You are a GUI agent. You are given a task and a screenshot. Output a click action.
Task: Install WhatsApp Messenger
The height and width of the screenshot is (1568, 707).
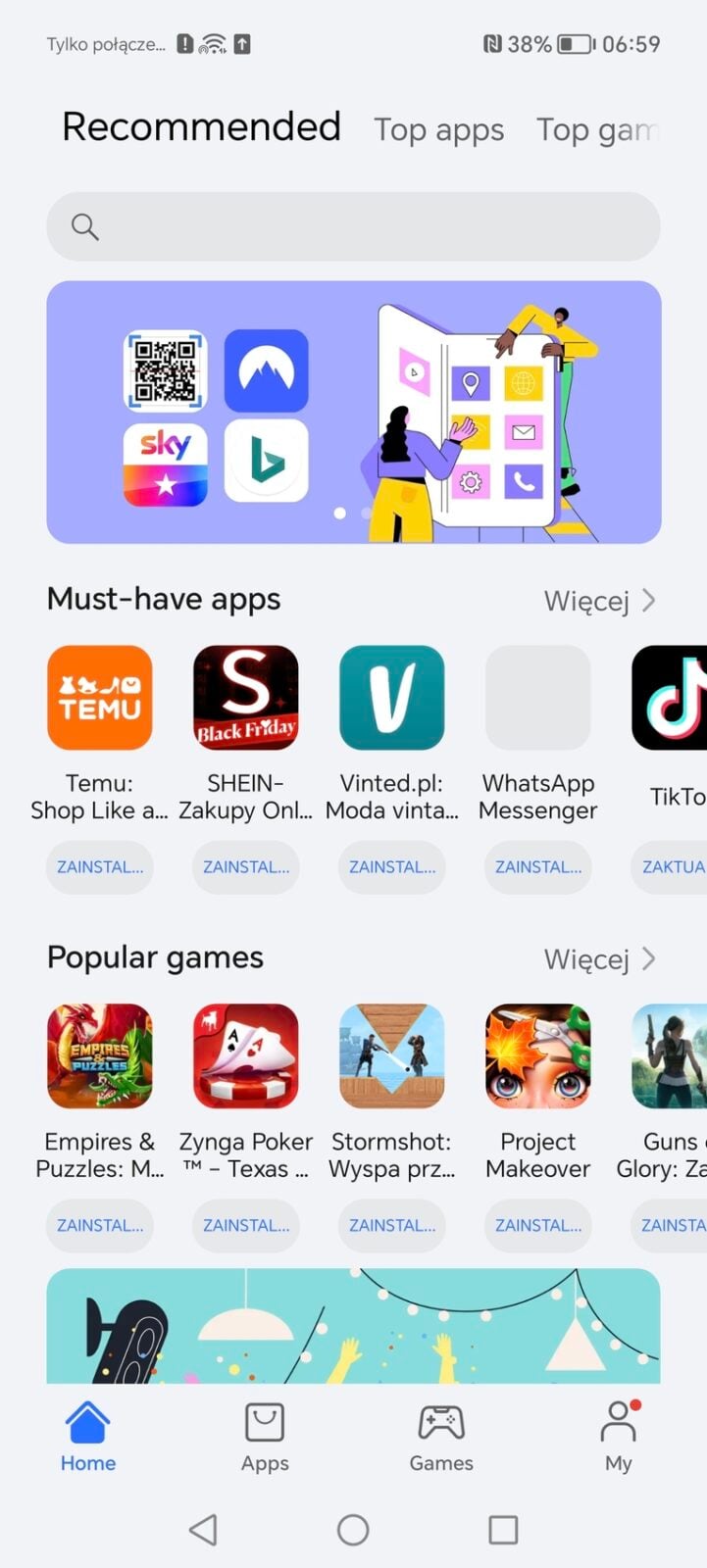[x=537, y=867]
